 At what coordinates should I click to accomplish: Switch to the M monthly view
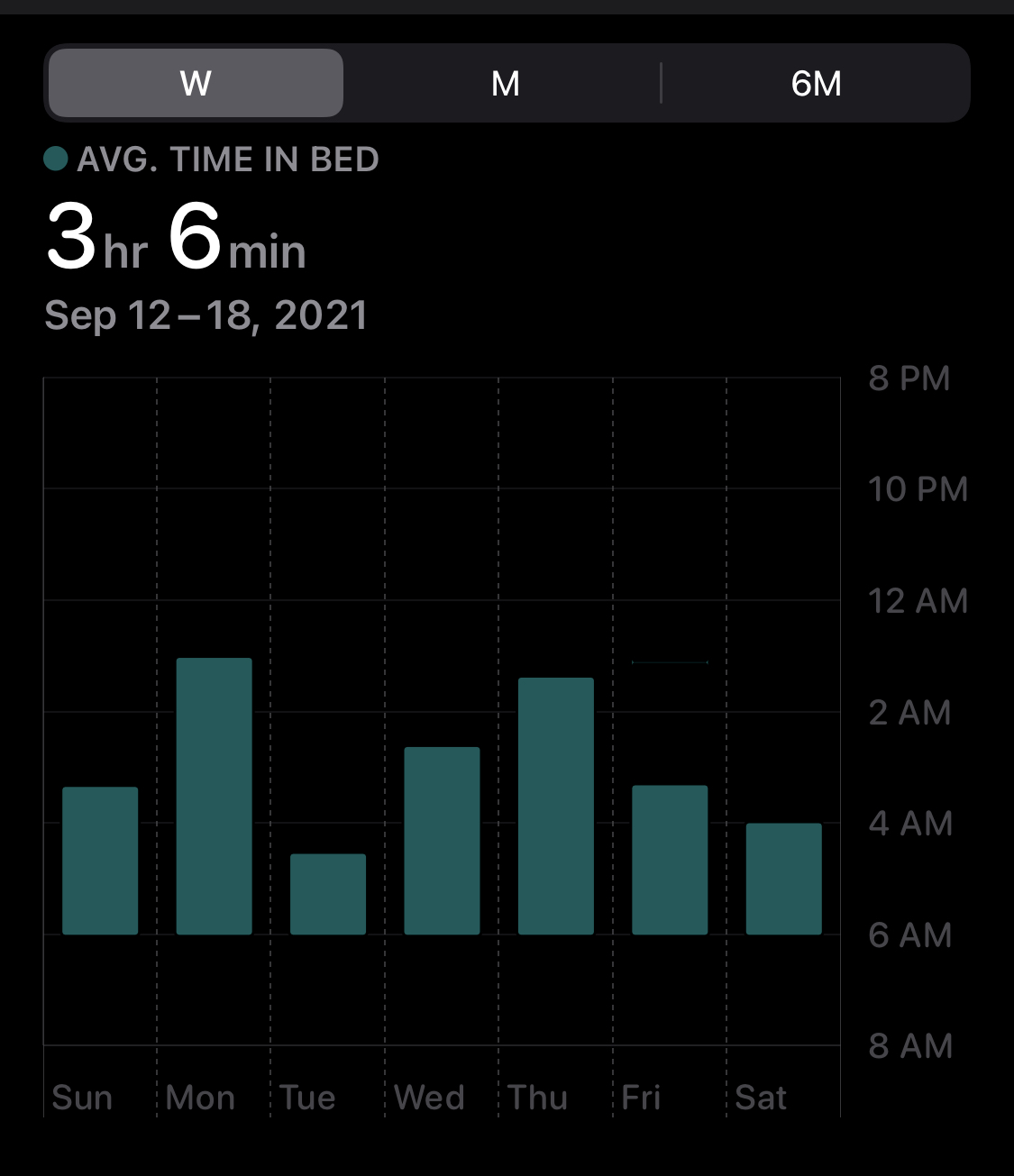click(505, 83)
